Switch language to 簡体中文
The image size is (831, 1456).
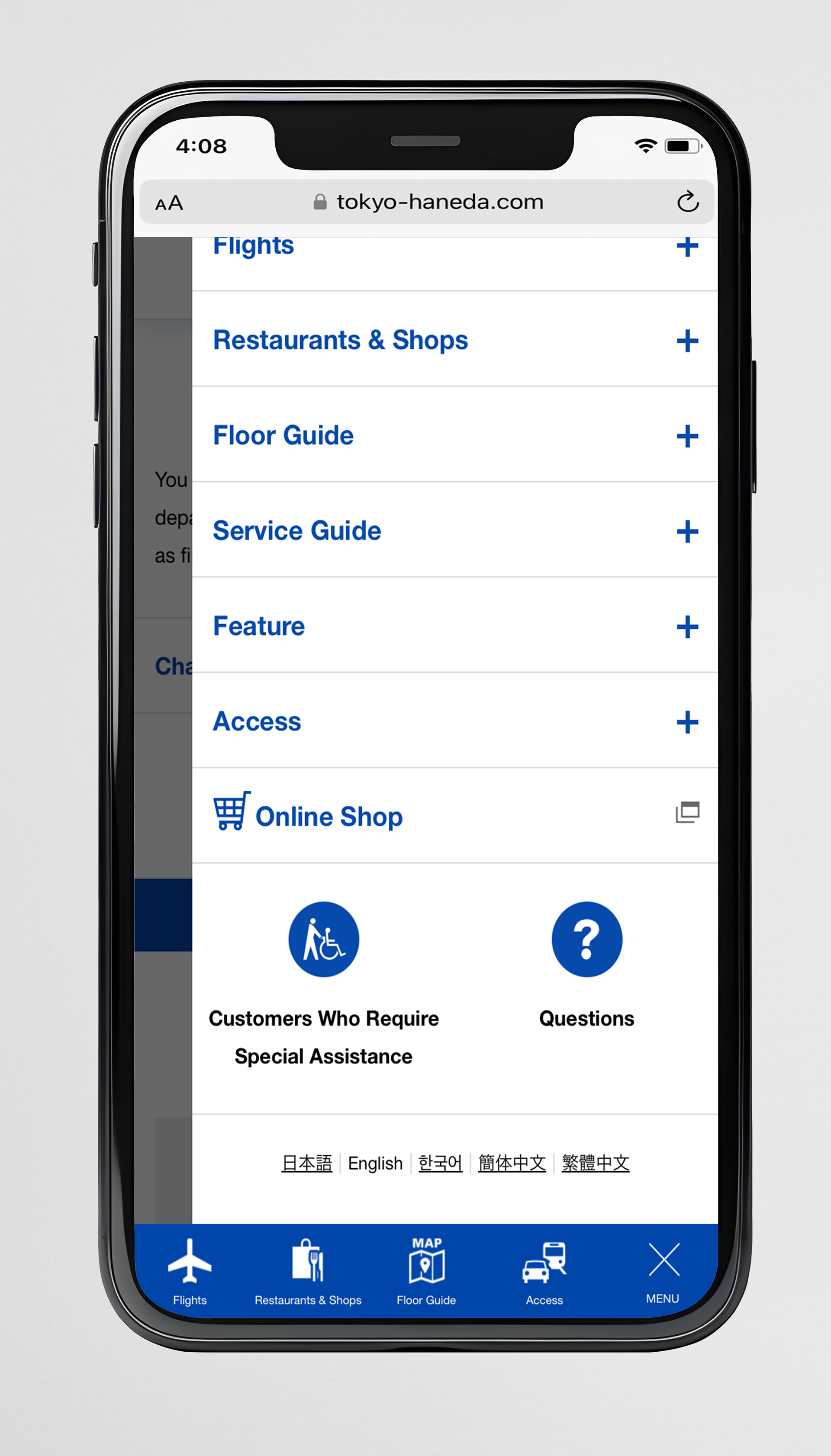(512, 1163)
